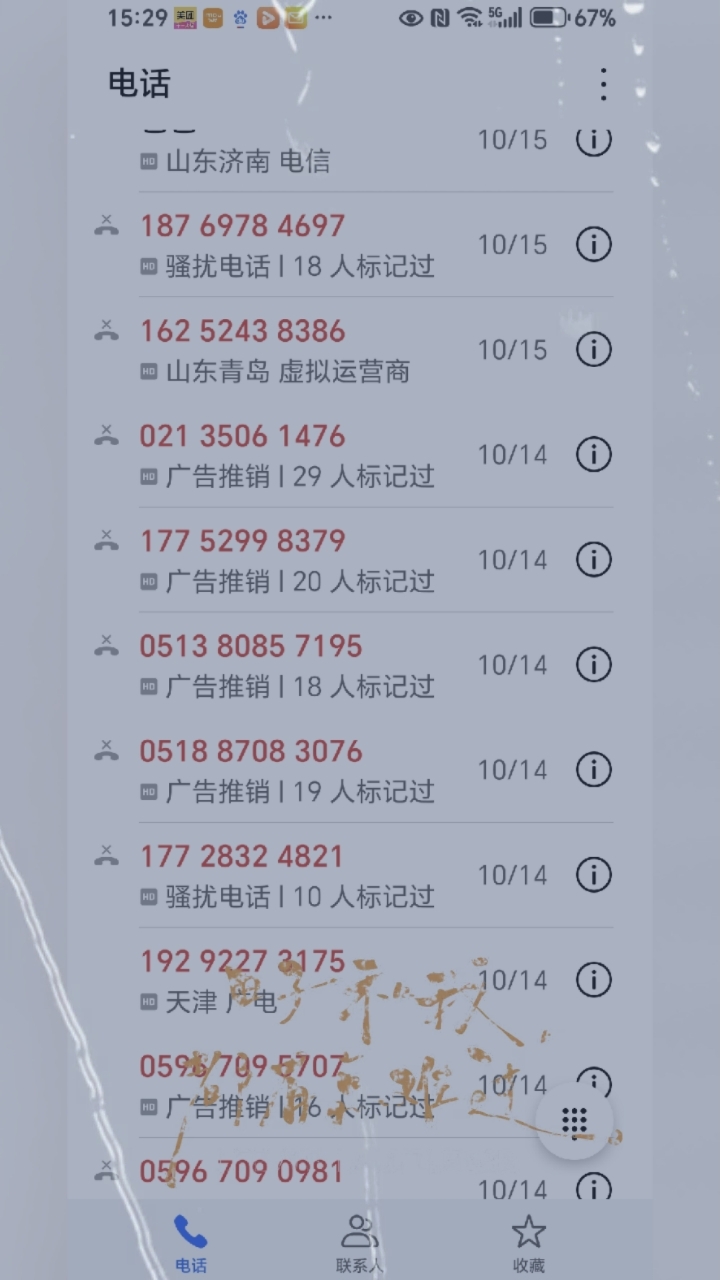
Task: Open details for 177 5299 8379
Action: [x=593, y=559]
